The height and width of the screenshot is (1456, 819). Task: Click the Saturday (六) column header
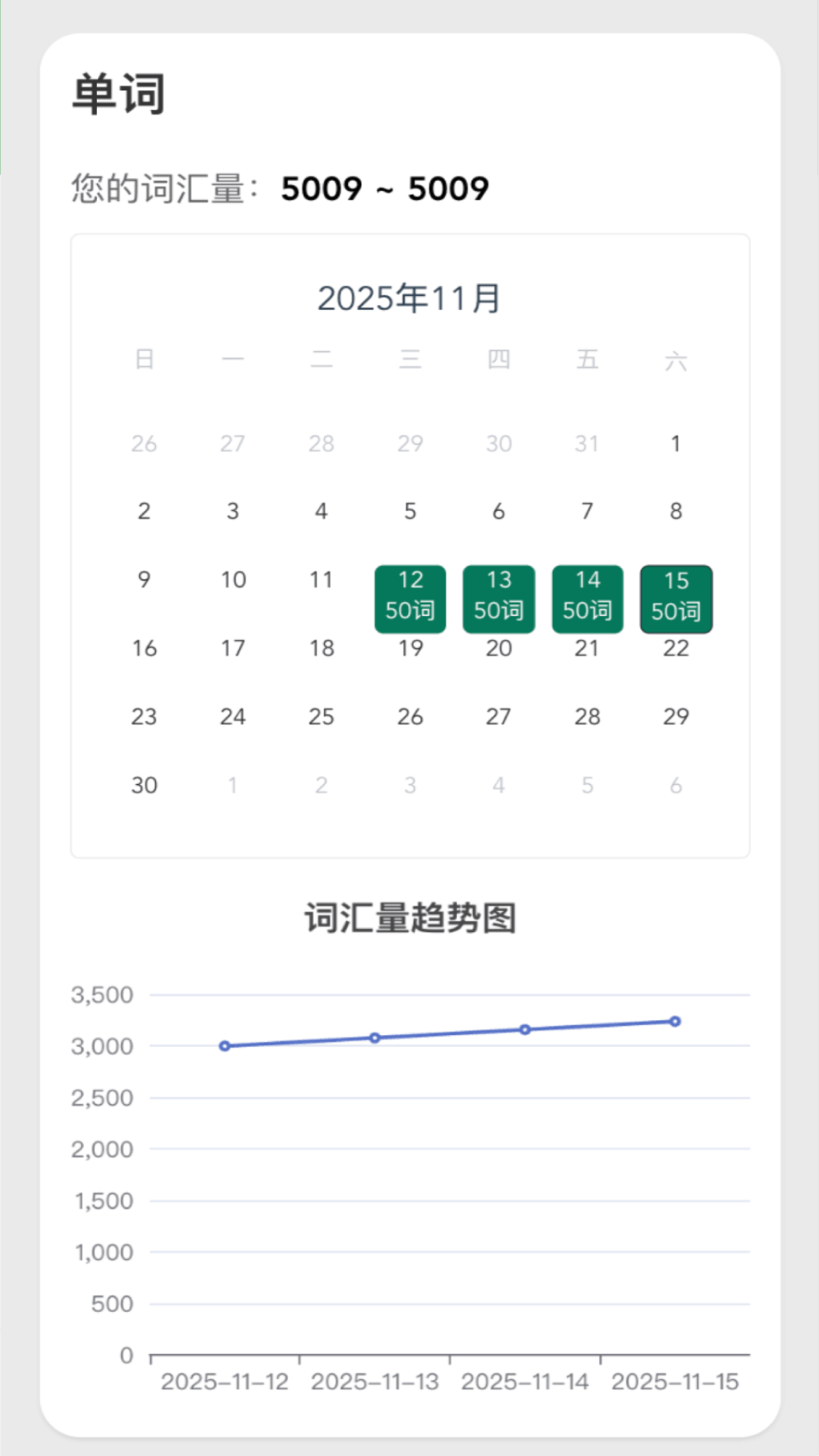coord(676,361)
